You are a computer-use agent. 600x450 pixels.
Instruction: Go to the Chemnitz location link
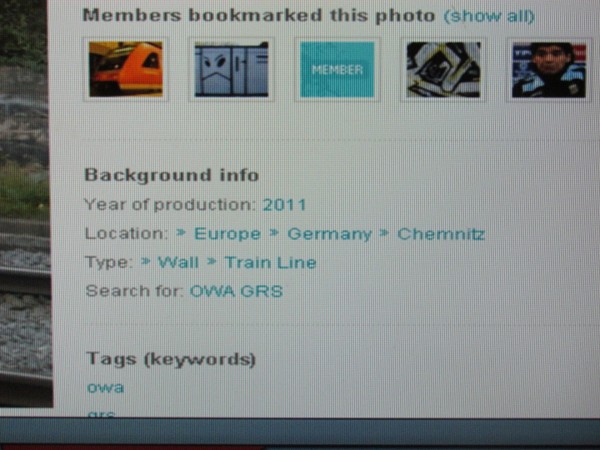(441, 234)
